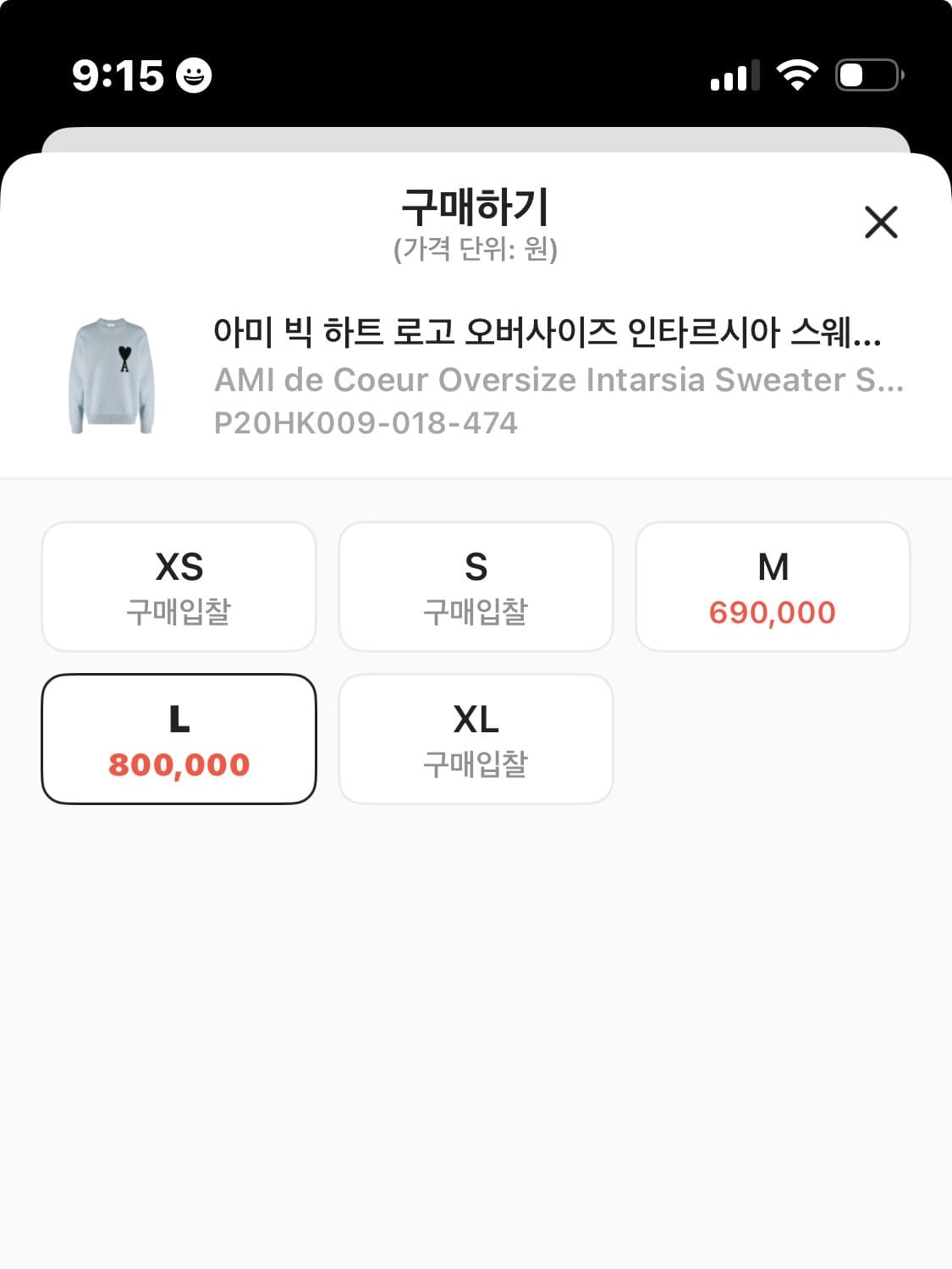952x1269 pixels.
Task: Click the Korean product title text
Action: [548, 334]
